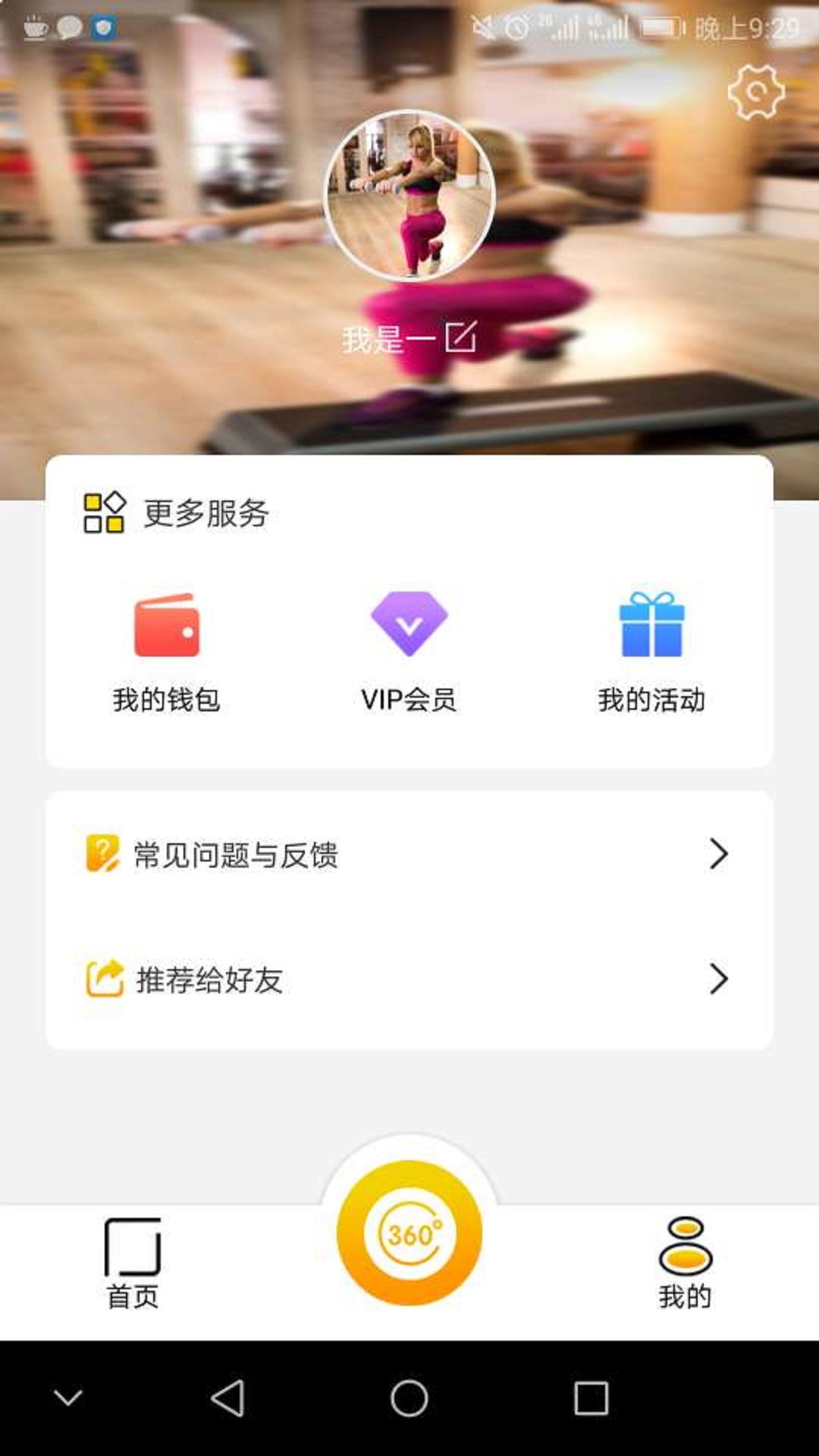Tap the 常见问题与反馈 question mark icon
The height and width of the screenshot is (1456, 819).
click(x=102, y=854)
